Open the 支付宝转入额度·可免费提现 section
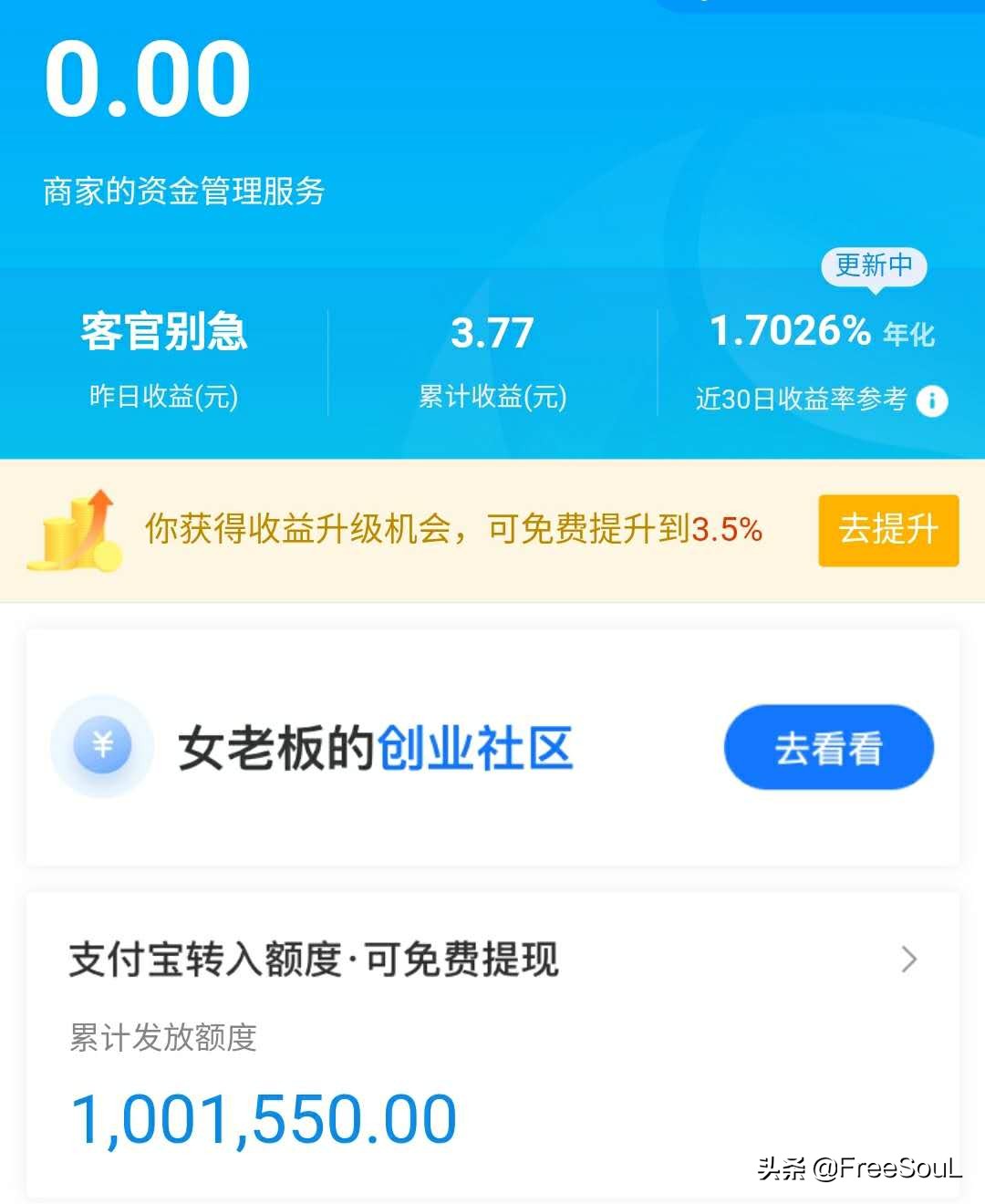The width and height of the screenshot is (985, 1204). [x=315, y=959]
